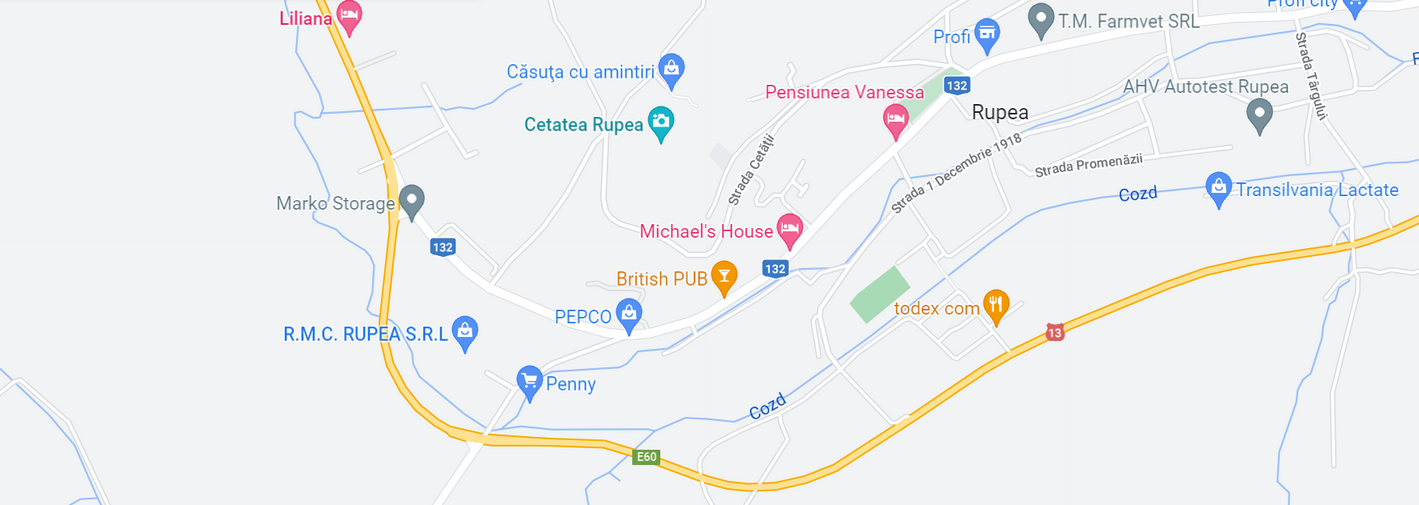Viewport: 1419px width, 505px height.
Task: Select the Pensiunea Vanessa hotel pin
Action: click(895, 121)
